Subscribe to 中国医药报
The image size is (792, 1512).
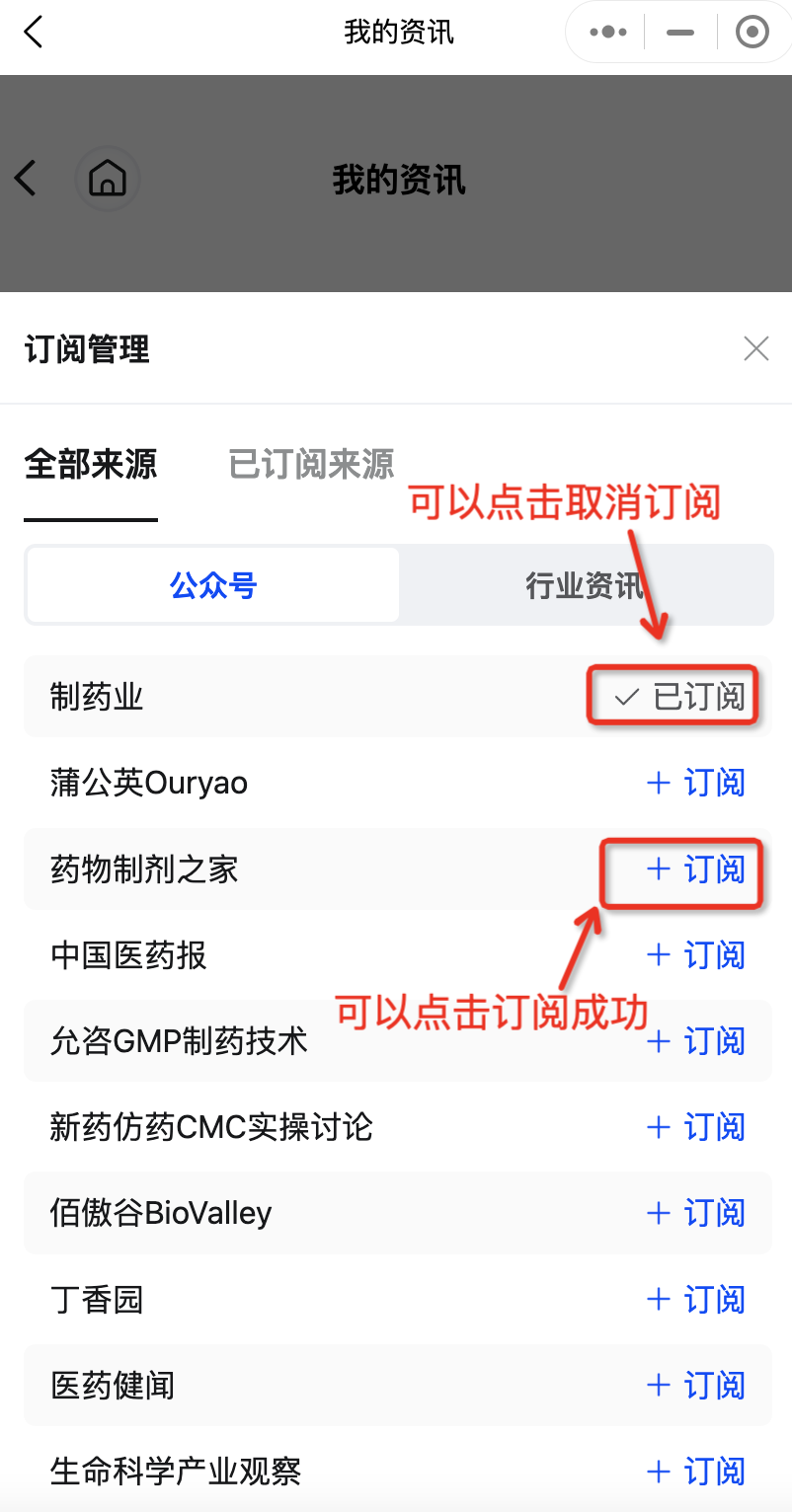click(695, 955)
